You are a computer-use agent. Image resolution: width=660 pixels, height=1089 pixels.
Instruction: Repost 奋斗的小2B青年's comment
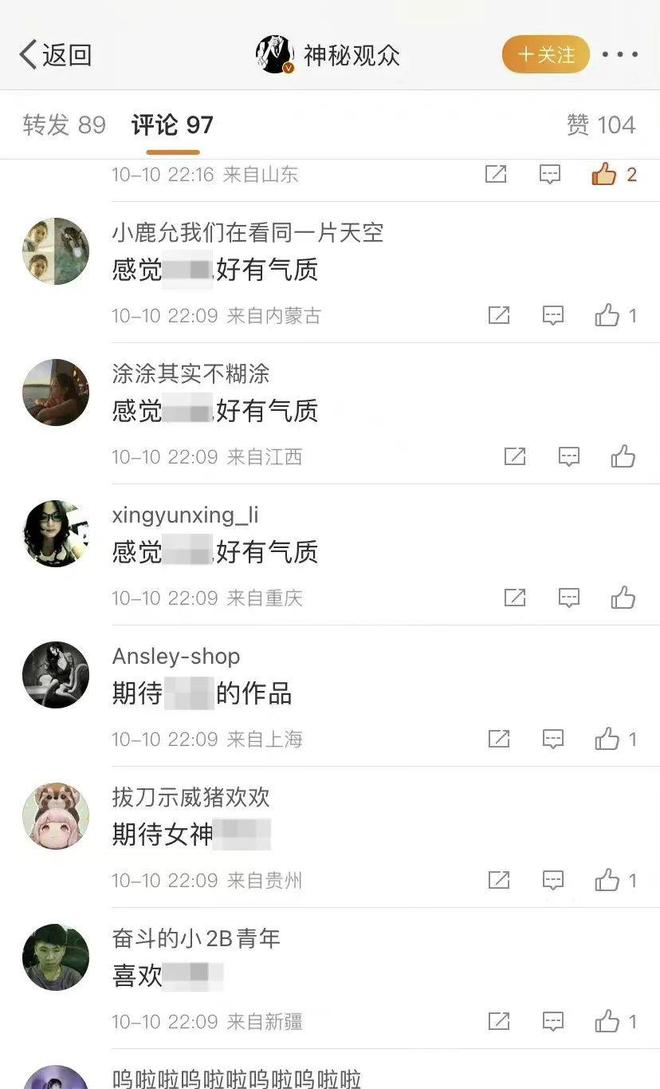coord(499,1021)
